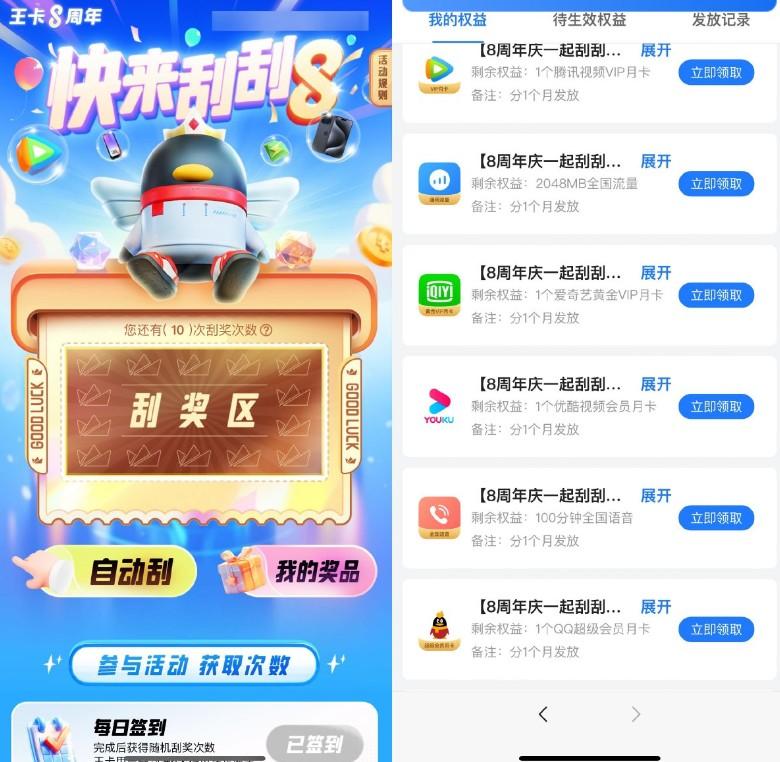Claim the 2048MB全国流量 benefit
This screenshot has width=780, height=762.
tap(716, 184)
